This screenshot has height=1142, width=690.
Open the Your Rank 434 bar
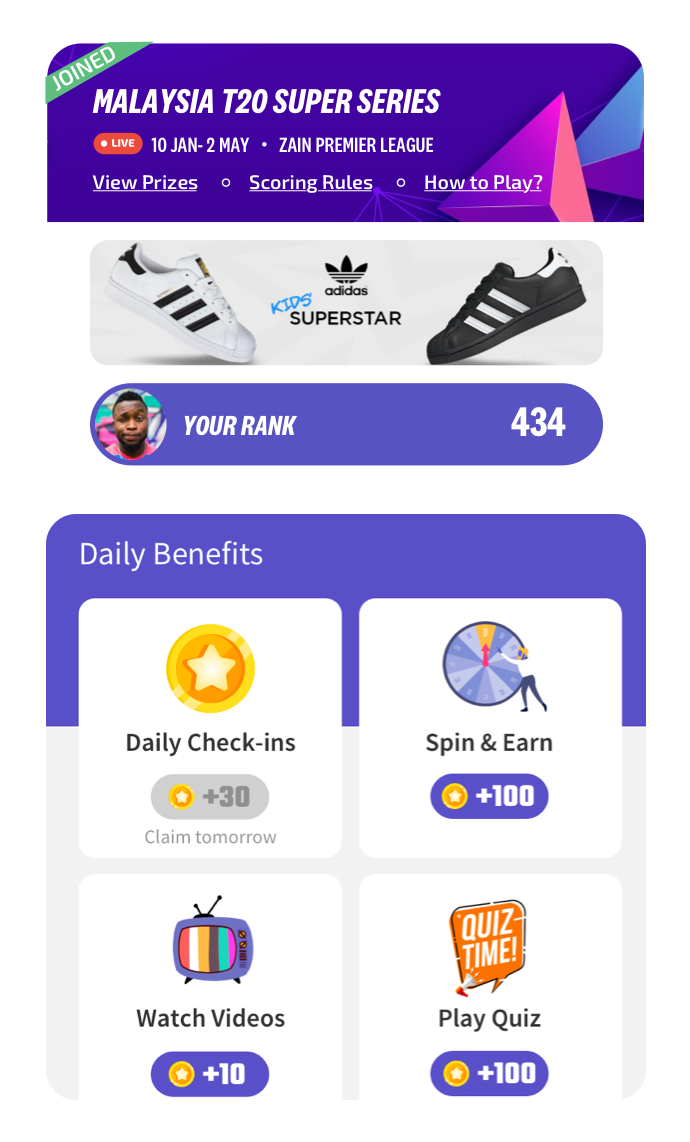point(346,424)
